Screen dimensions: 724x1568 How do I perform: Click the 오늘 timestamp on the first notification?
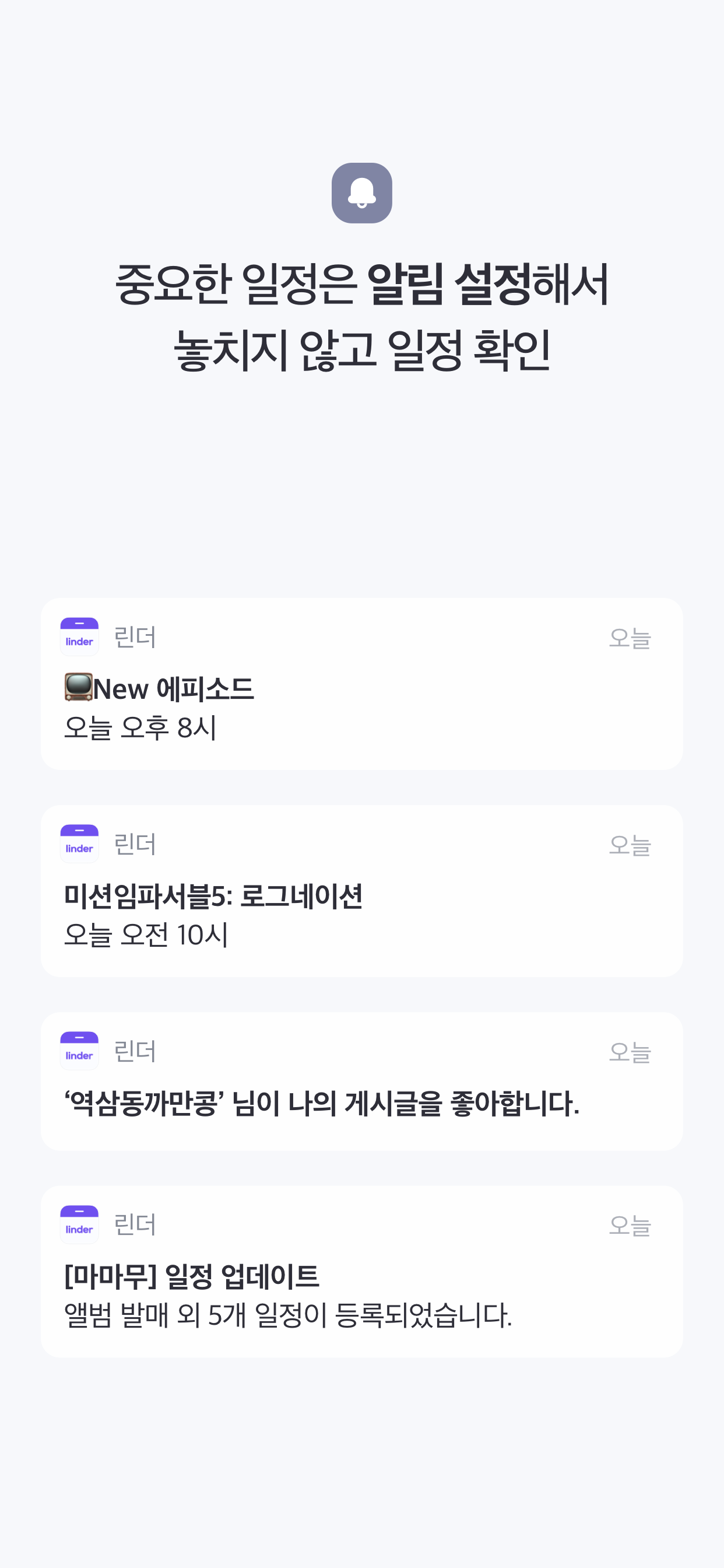tap(631, 638)
